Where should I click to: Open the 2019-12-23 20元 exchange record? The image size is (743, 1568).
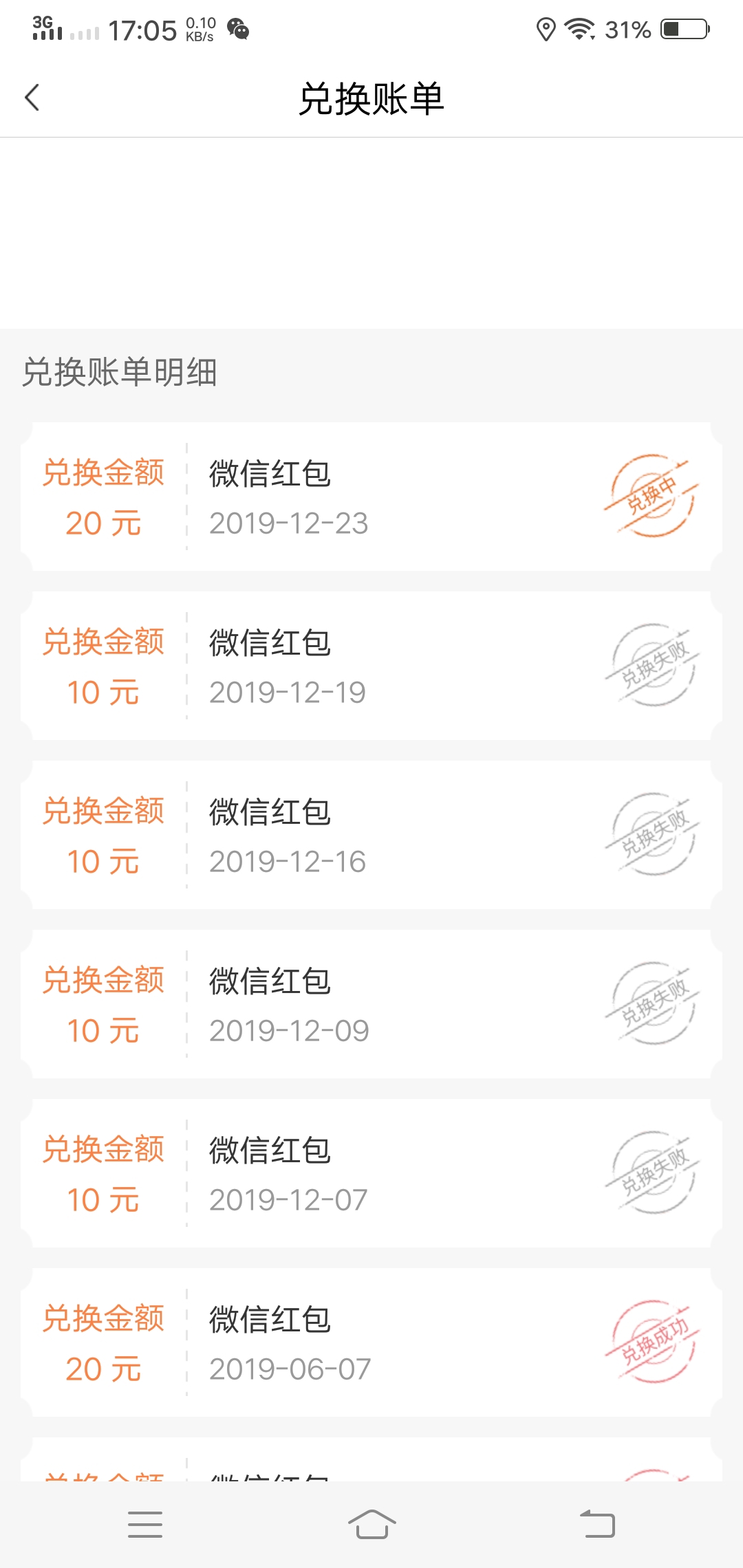371,497
